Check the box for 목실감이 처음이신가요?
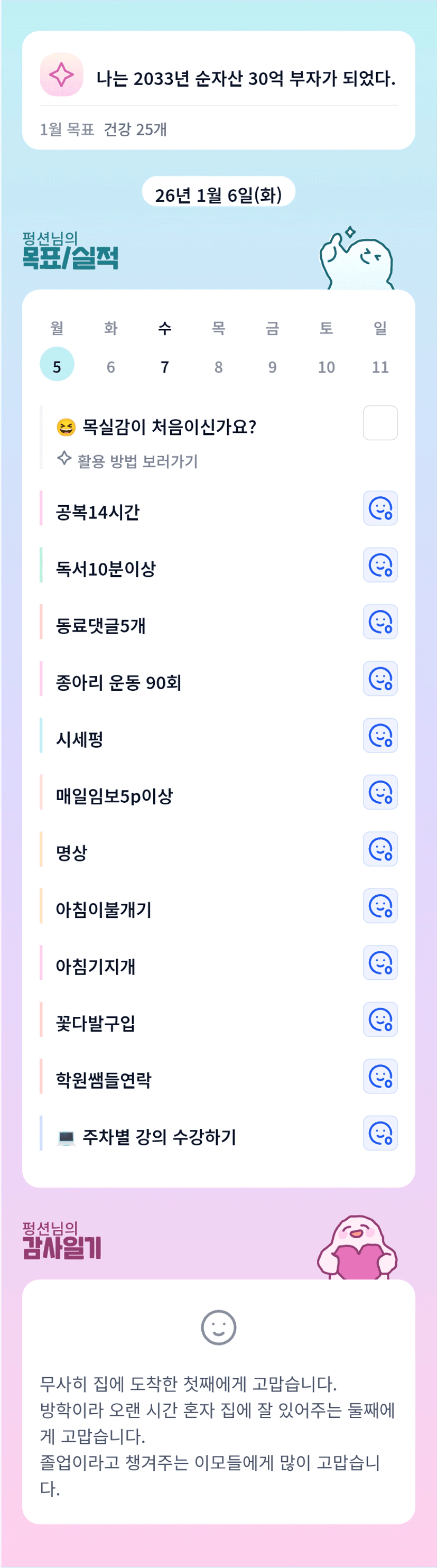This screenshot has height=1568, width=437. [380, 422]
